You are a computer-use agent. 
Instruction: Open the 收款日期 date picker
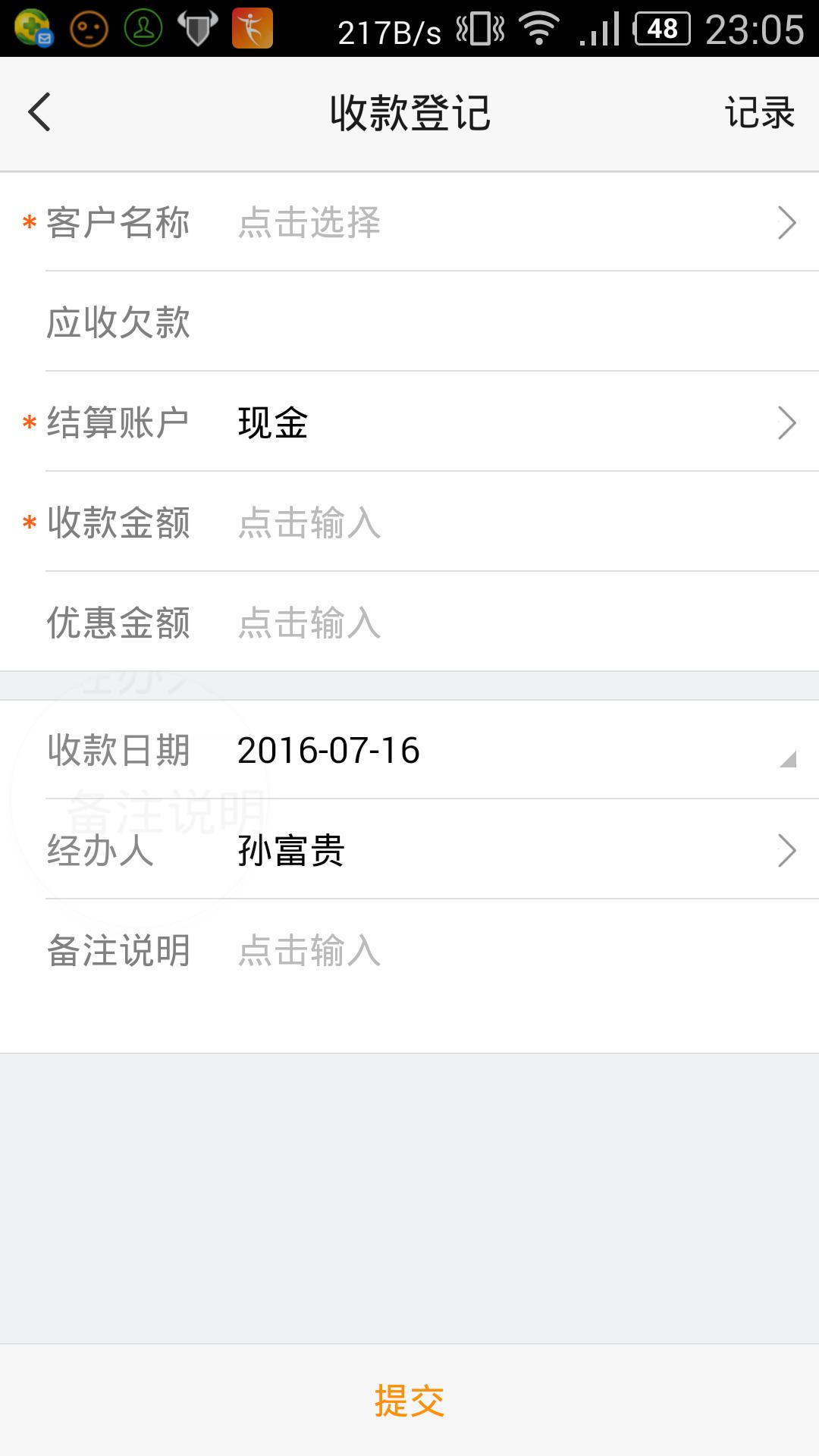tap(500, 750)
